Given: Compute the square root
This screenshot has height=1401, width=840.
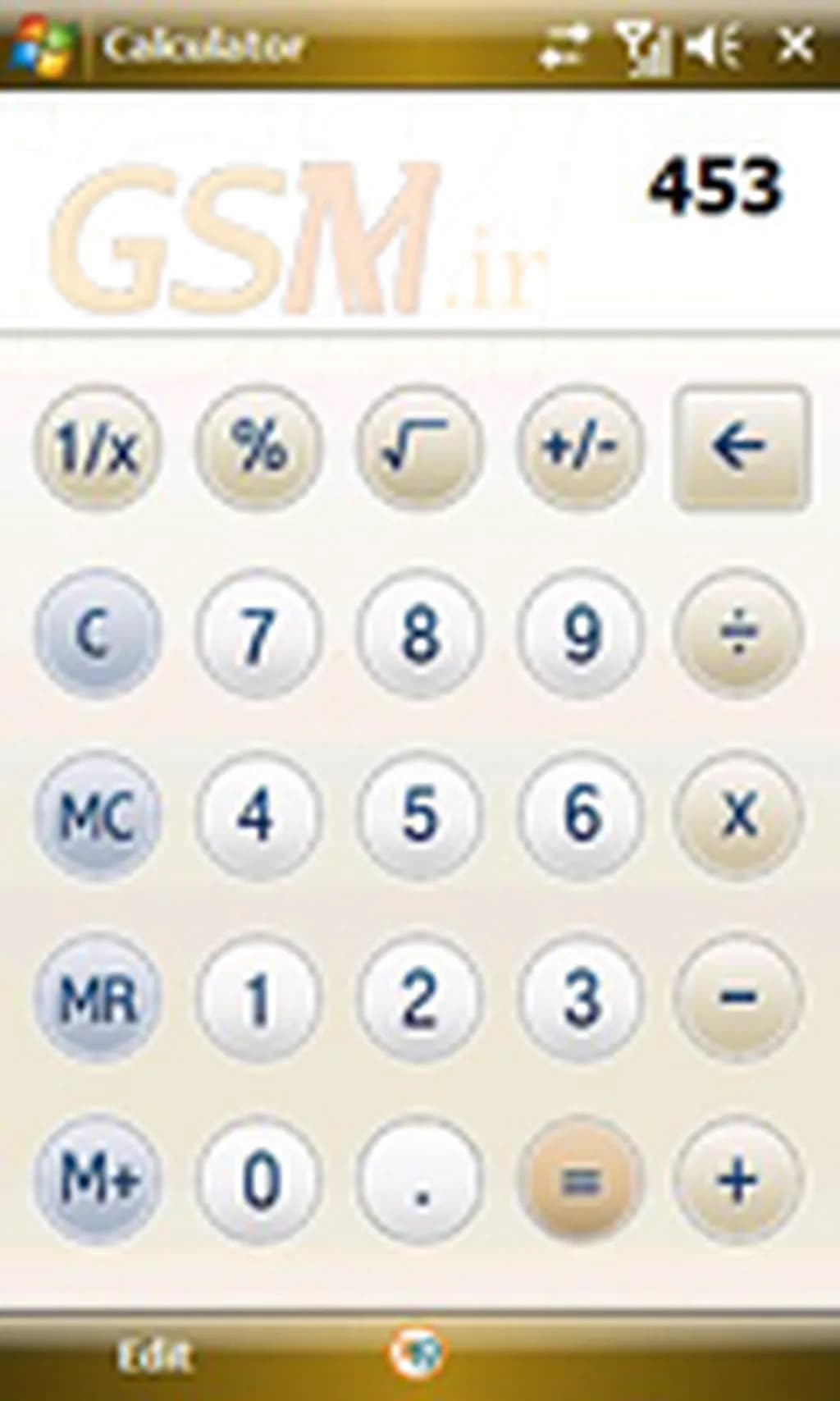Looking at the screenshot, I should point(419,447).
